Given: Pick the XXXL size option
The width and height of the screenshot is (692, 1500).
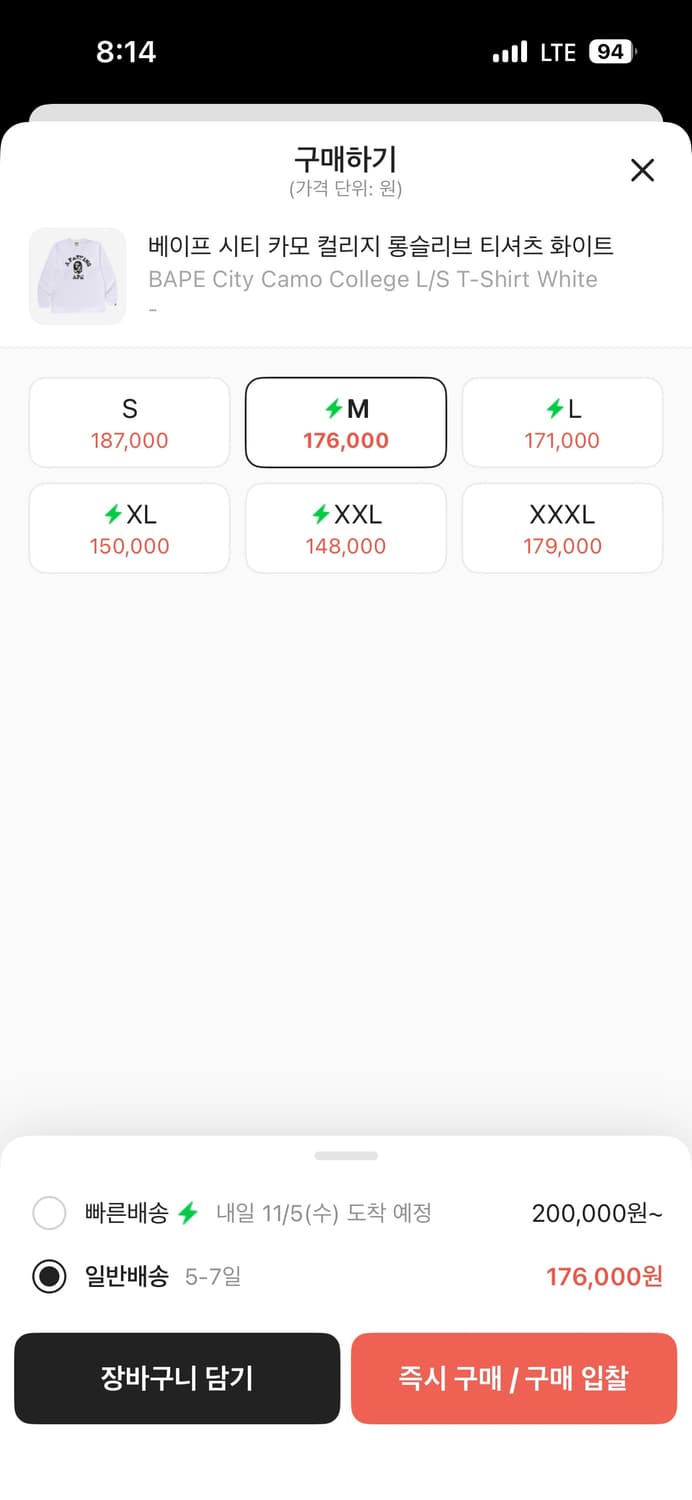Looking at the screenshot, I should [x=562, y=529].
